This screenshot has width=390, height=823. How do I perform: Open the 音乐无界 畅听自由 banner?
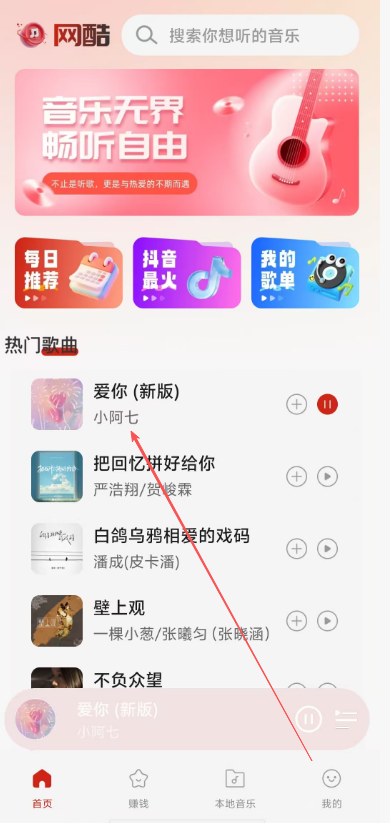(x=187, y=142)
